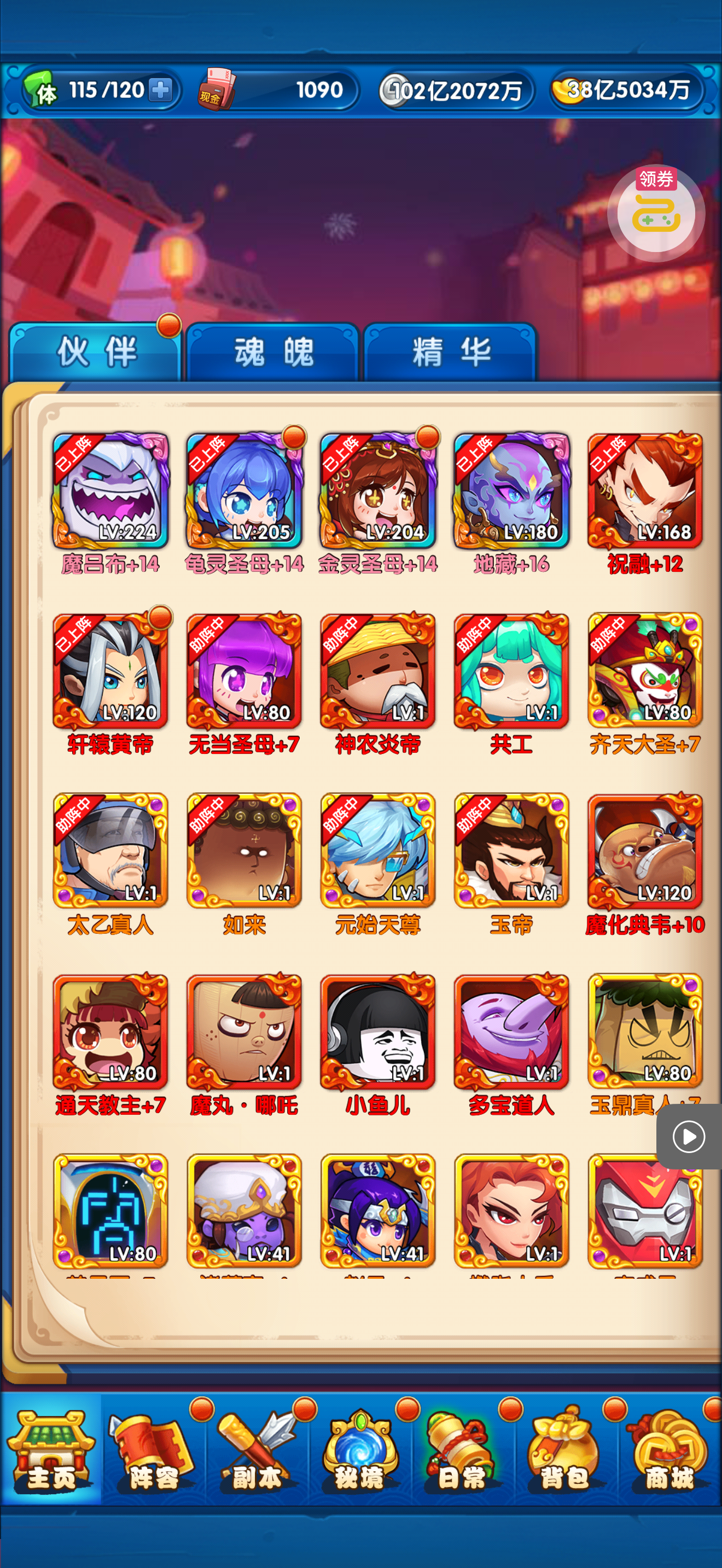Screen dimensions: 722x1568
Task: Tap the plus button beside stamina 115/120
Action: (x=161, y=90)
